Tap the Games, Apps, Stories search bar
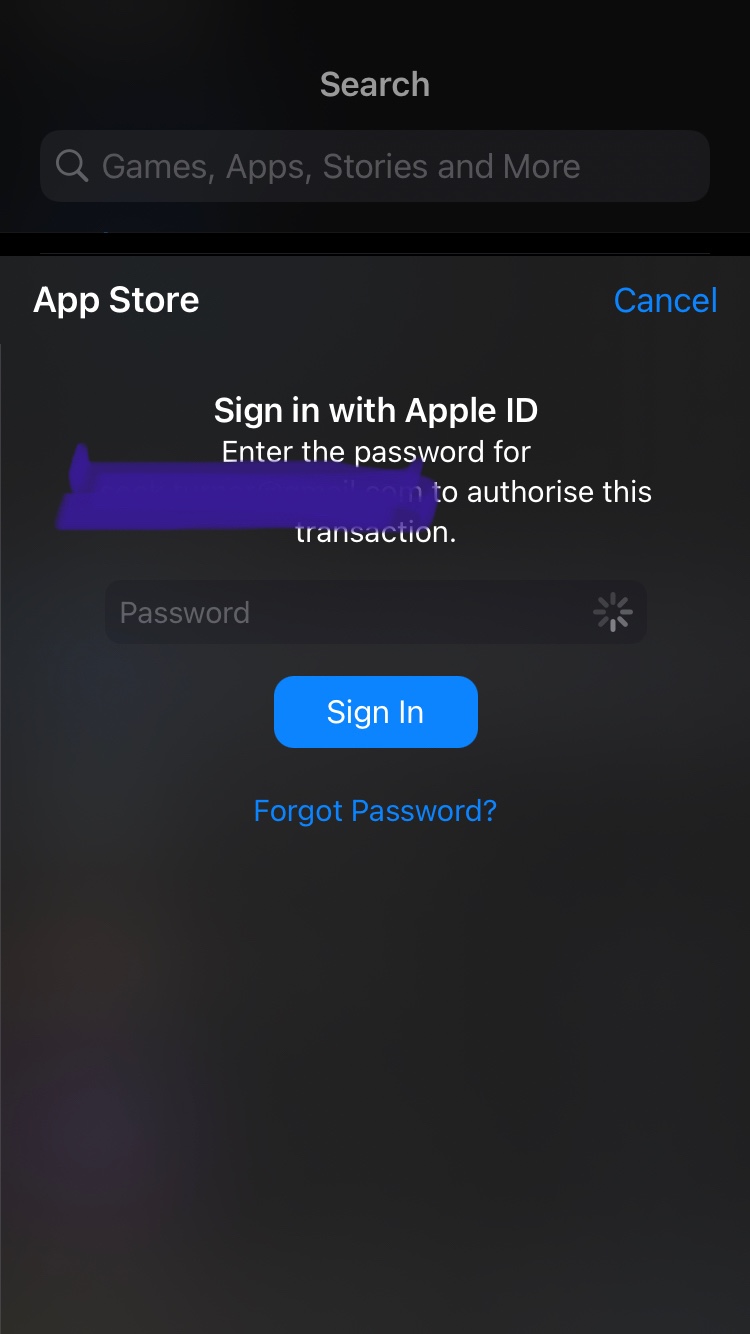 tap(375, 166)
